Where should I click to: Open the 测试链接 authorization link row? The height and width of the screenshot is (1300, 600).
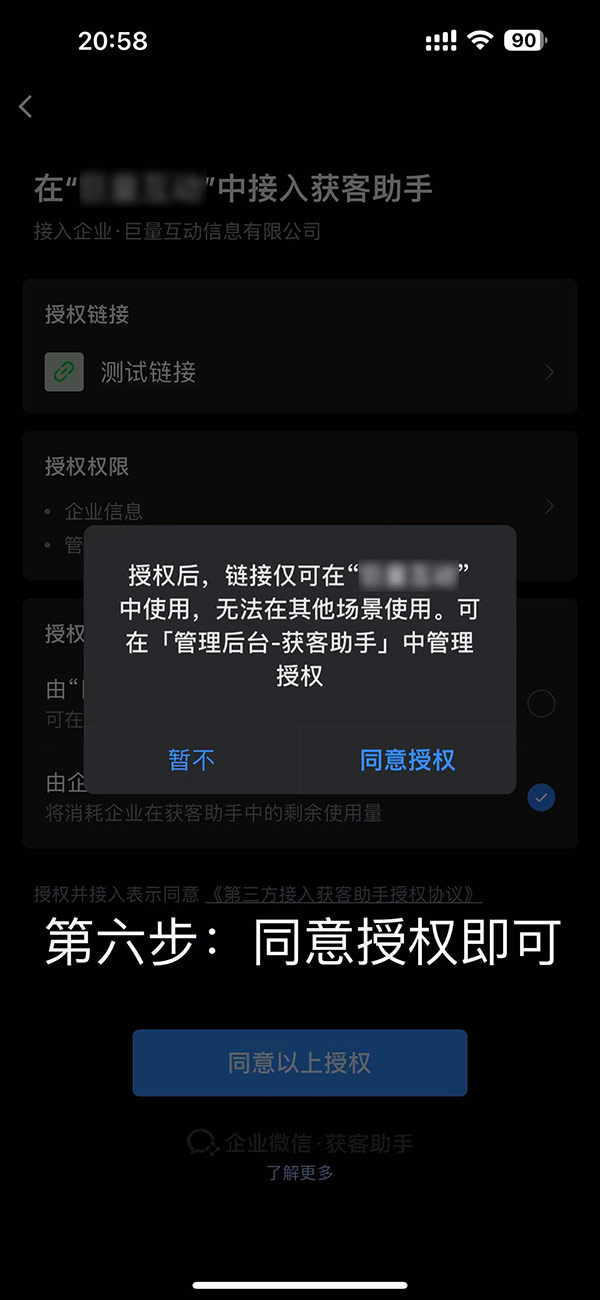tap(300, 372)
